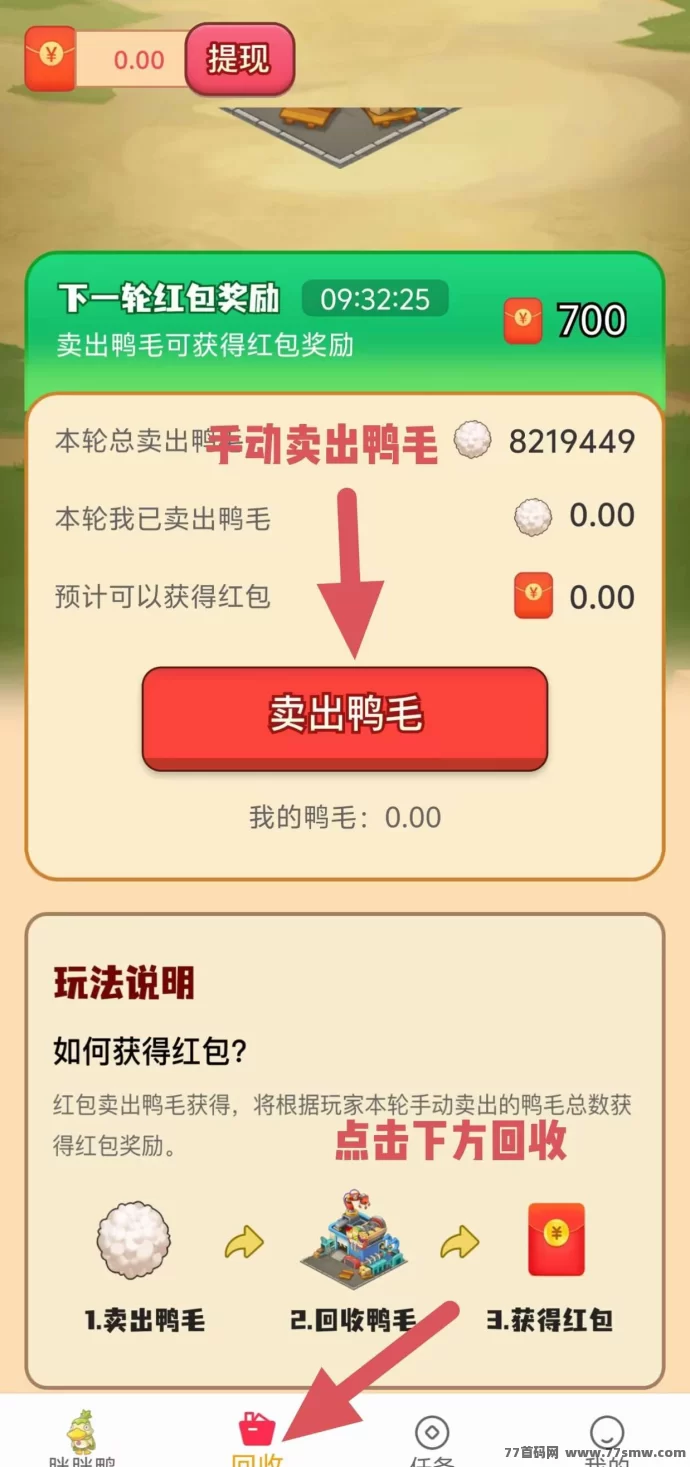
Task: Sell duck feathers with 卖出鸭毛 button
Action: click(x=345, y=718)
